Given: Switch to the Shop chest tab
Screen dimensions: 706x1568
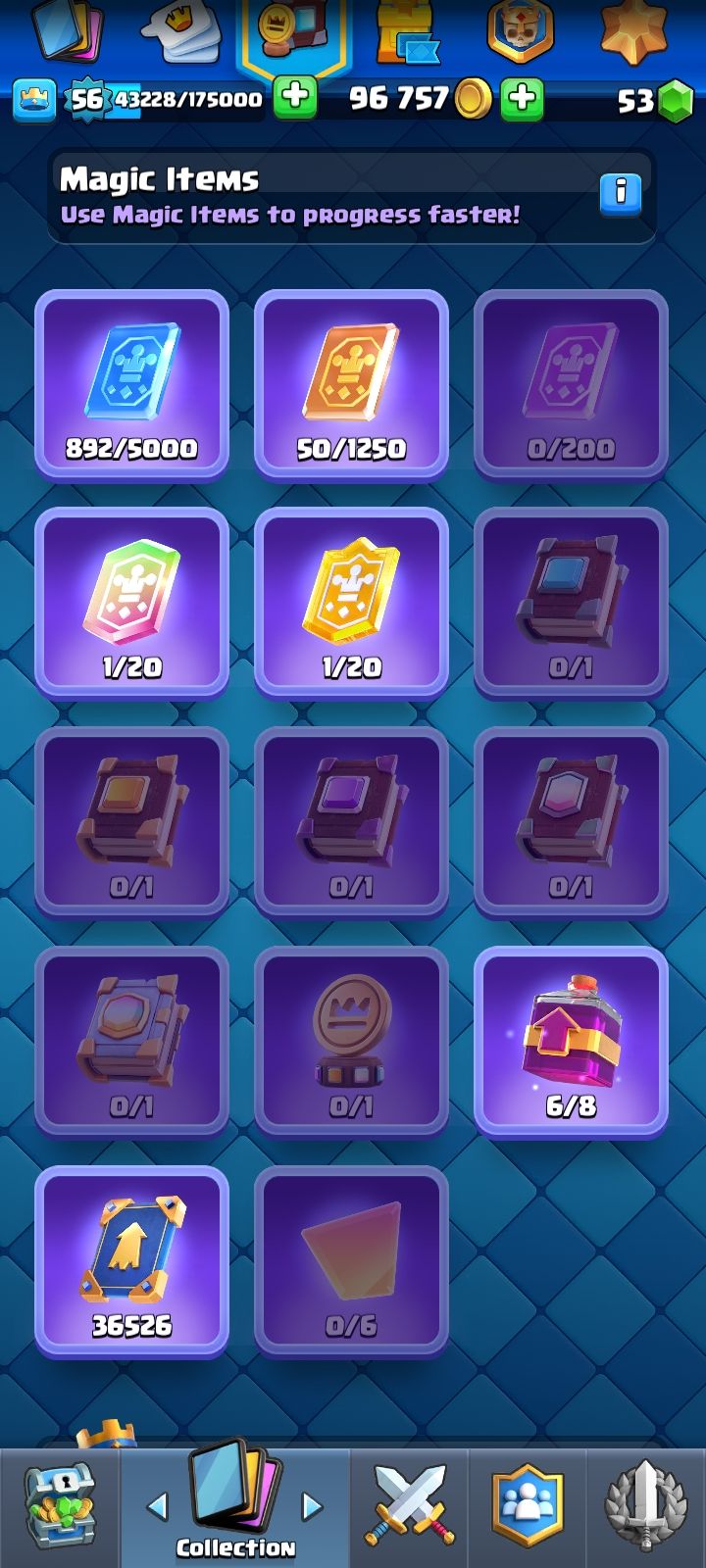Looking at the screenshot, I should click(x=59, y=1506).
